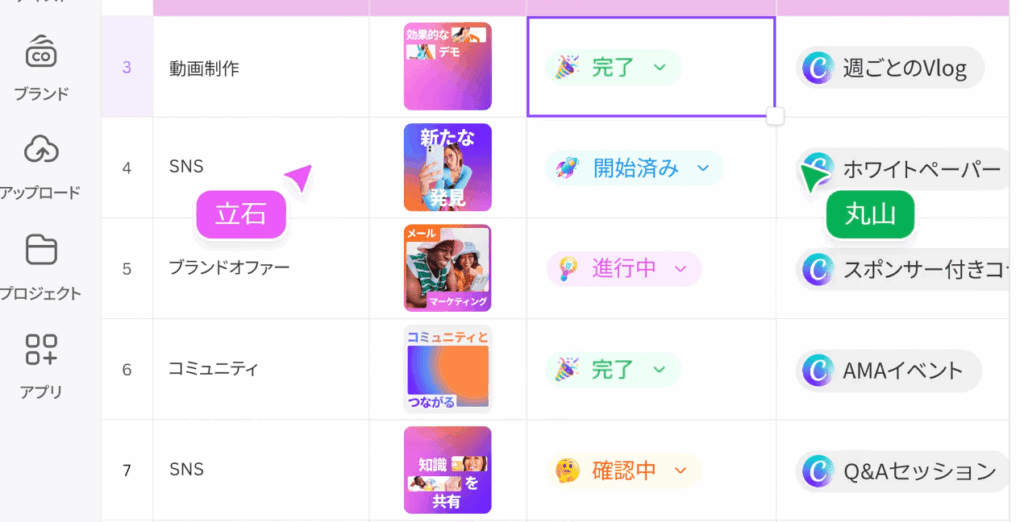Expand the 確認中 status dropdown
Viewport: 1024px width, 522px height.
tap(681, 470)
